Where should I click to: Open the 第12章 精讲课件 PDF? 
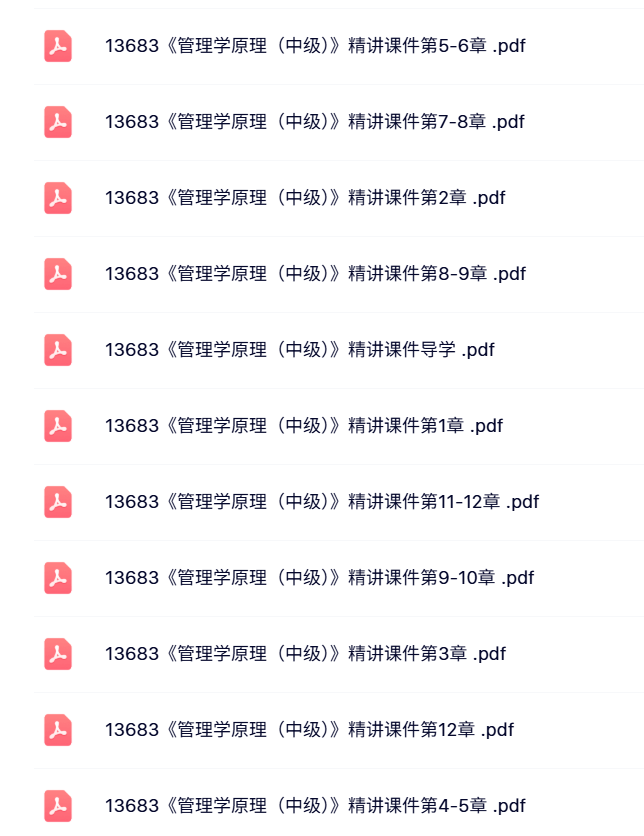[309, 730]
